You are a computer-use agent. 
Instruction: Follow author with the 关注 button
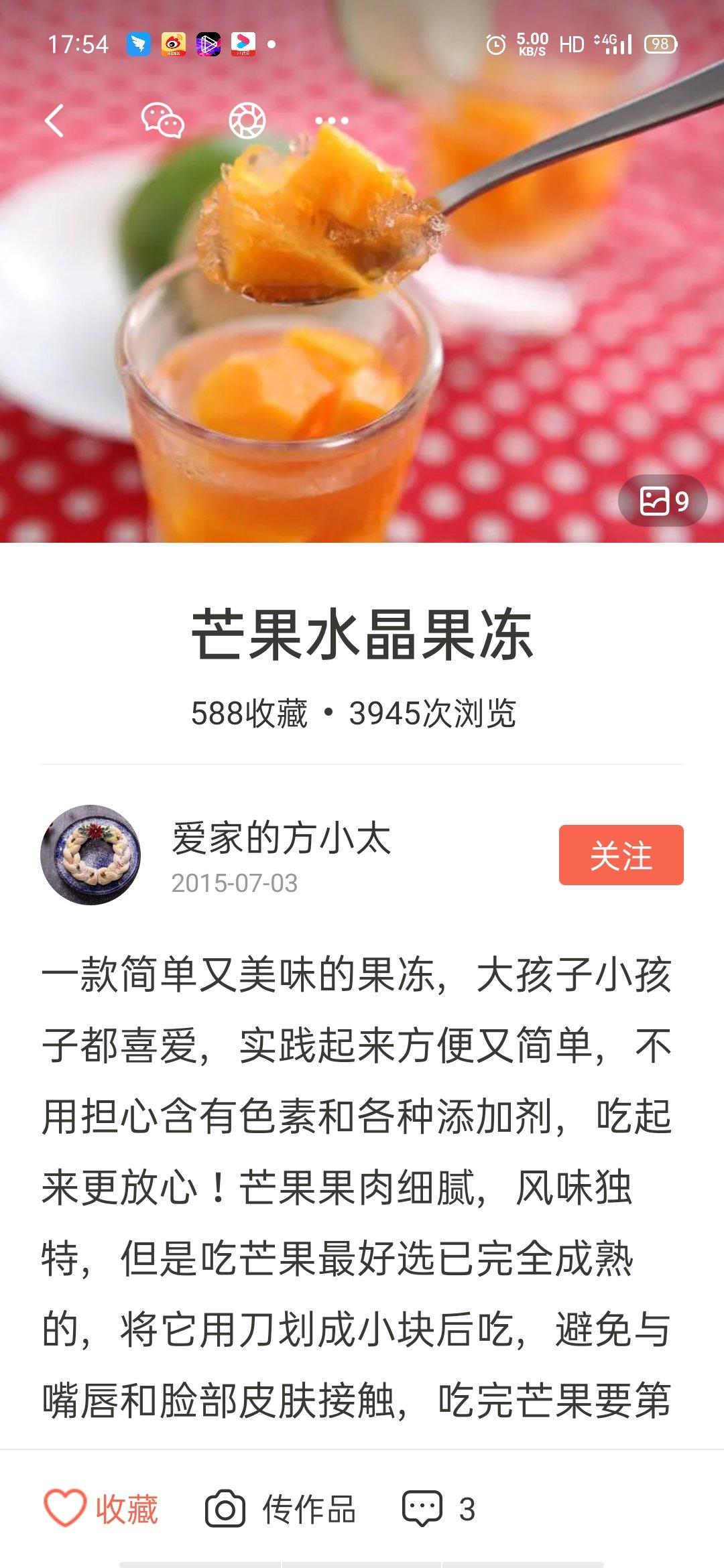click(x=621, y=855)
